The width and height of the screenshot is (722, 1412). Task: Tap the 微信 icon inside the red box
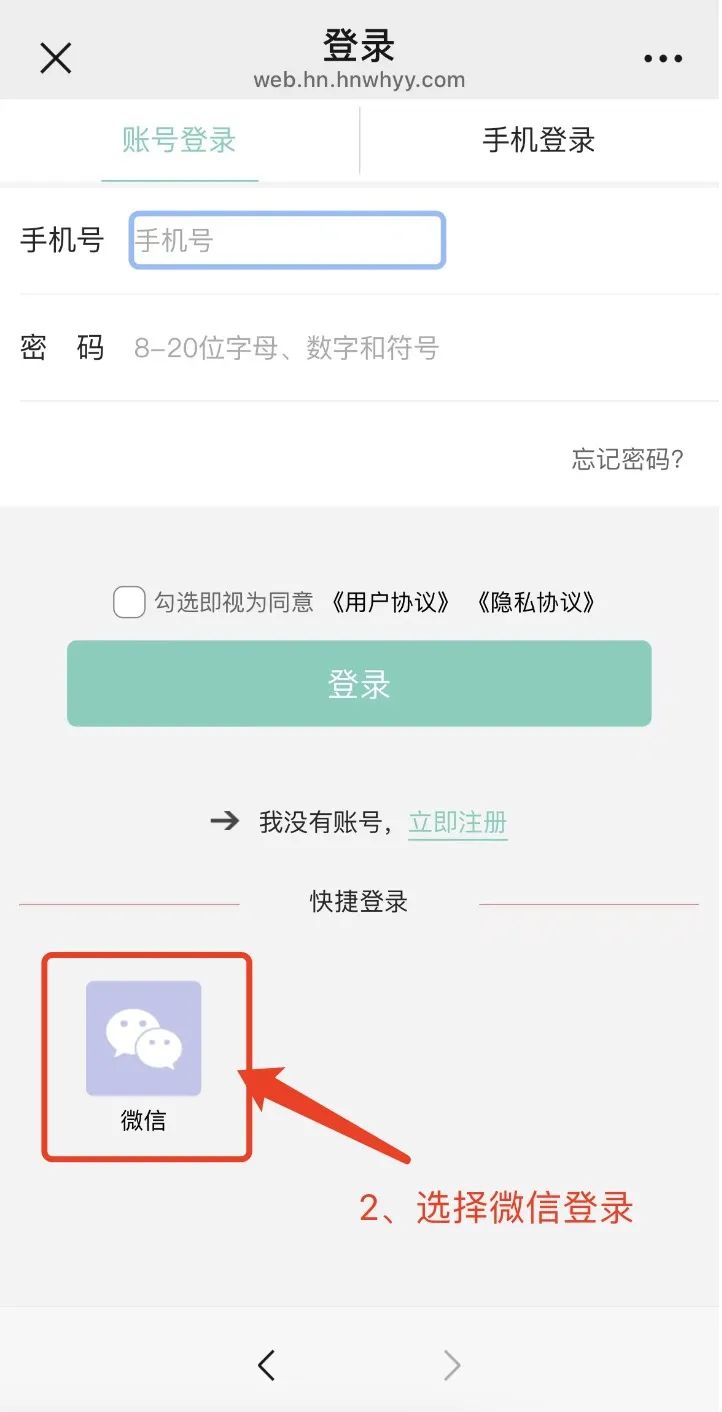pyautogui.click(x=144, y=1038)
